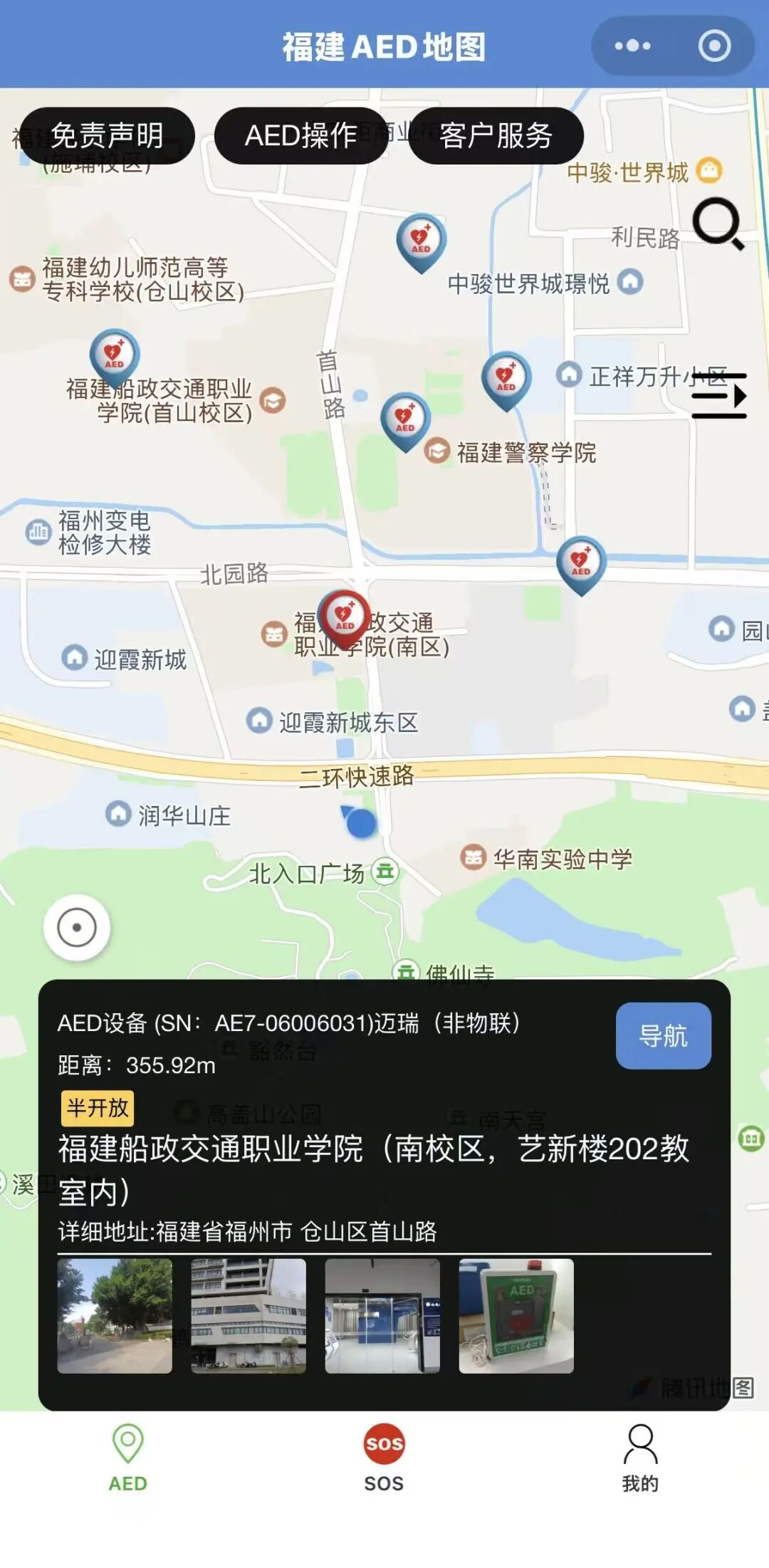View the building exterior photo

point(249,1315)
